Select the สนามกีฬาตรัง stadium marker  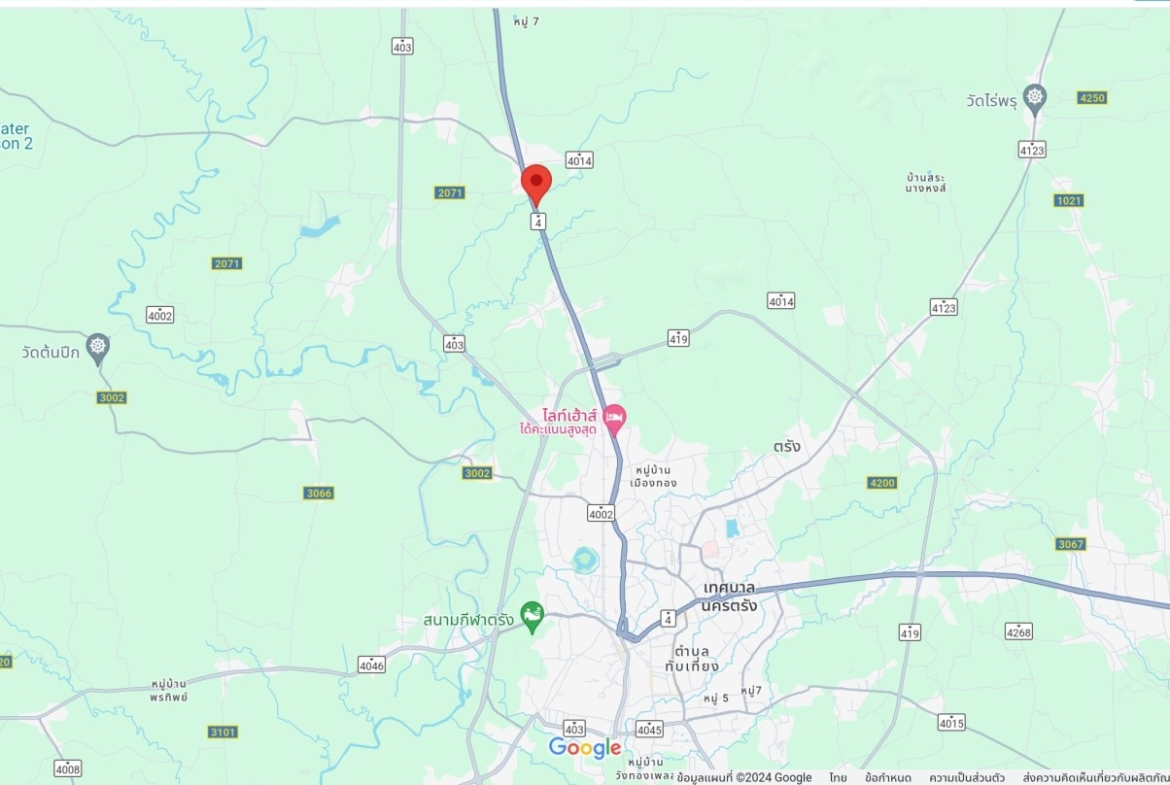[x=533, y=616]
